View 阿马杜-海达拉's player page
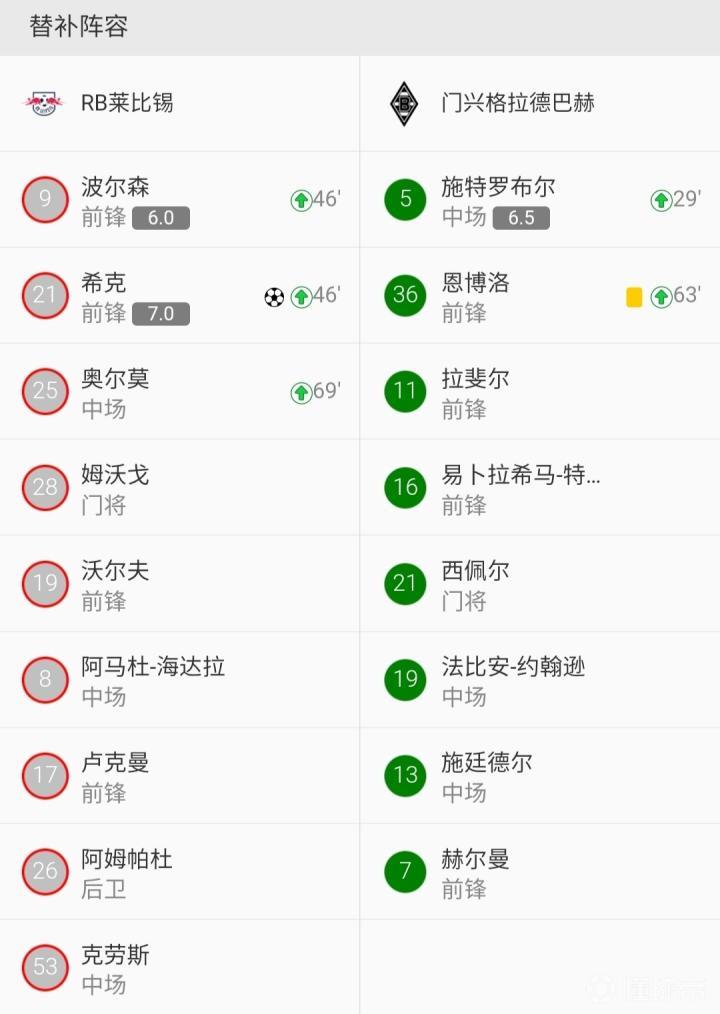Screen dimensions: 720x1014 pyautogui.click(x=152, y=668)
